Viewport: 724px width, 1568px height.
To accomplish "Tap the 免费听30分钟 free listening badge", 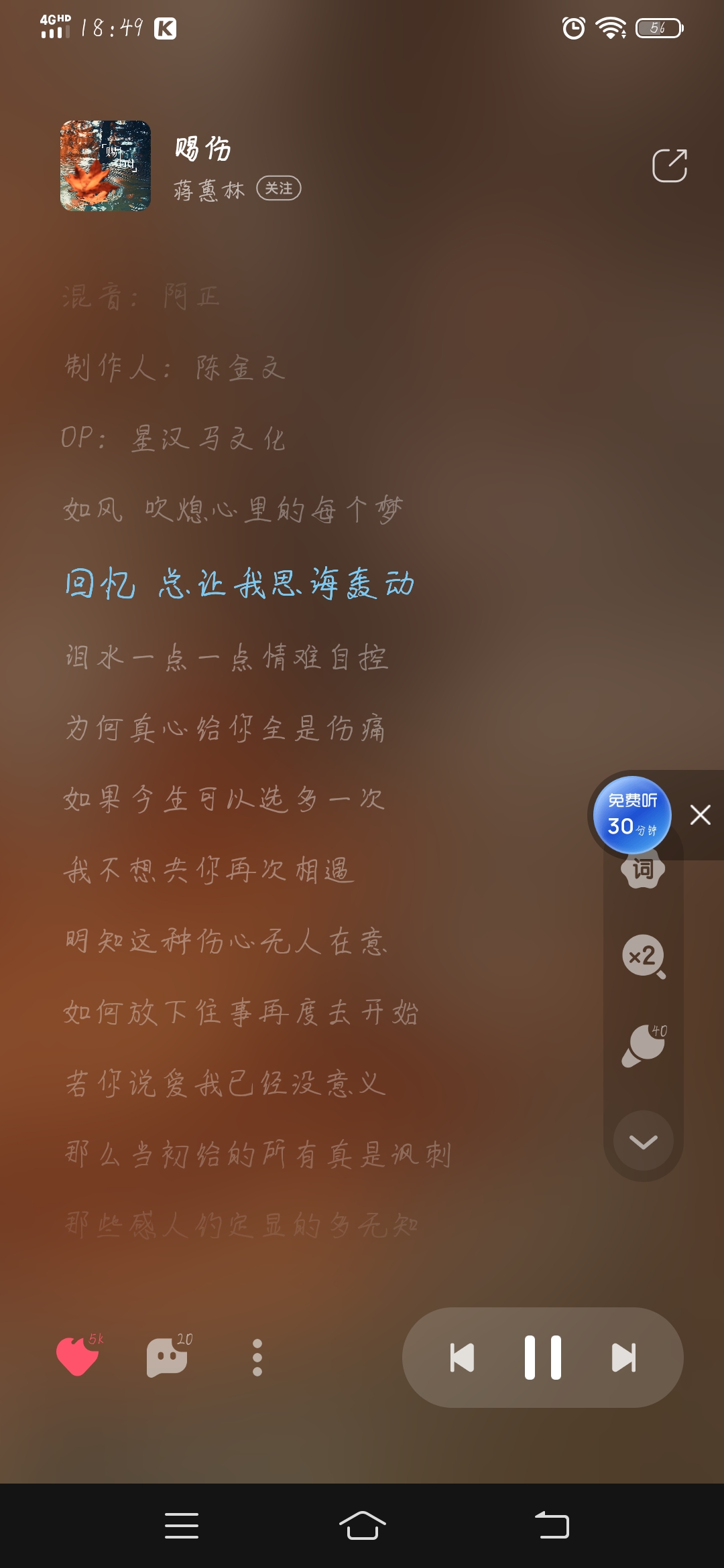I will [631, 815].
